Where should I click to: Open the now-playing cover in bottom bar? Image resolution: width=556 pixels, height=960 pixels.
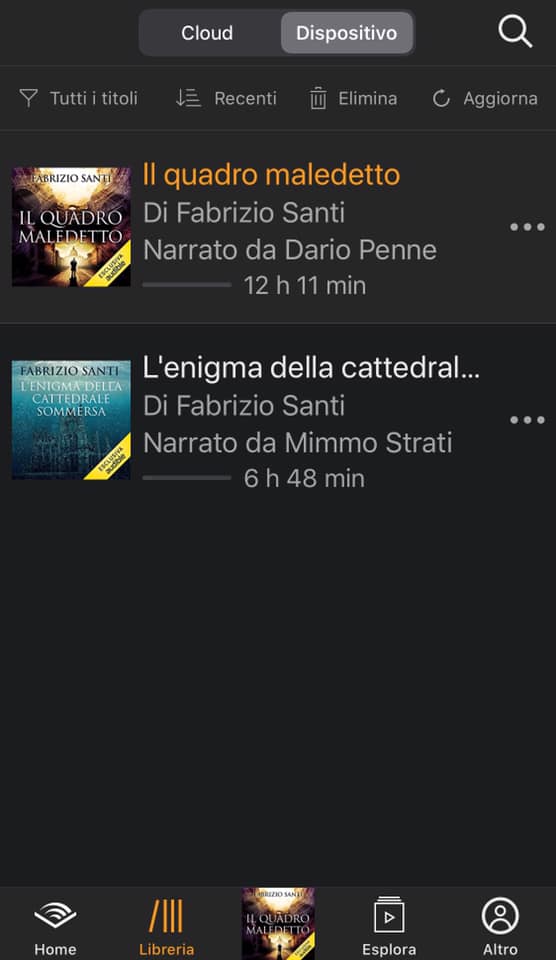point(278,924)
